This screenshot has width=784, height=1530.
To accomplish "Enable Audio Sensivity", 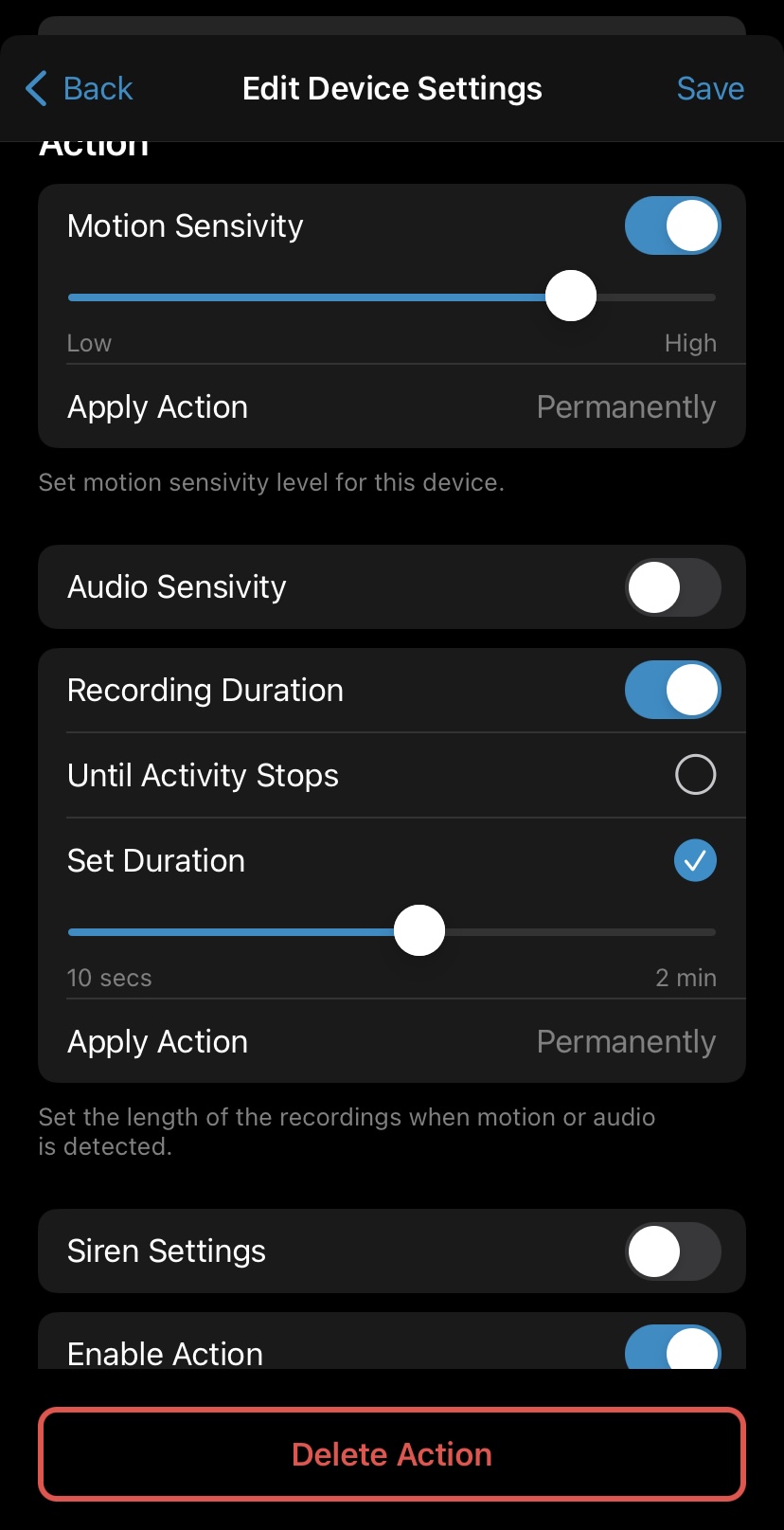I will (673, 587).
